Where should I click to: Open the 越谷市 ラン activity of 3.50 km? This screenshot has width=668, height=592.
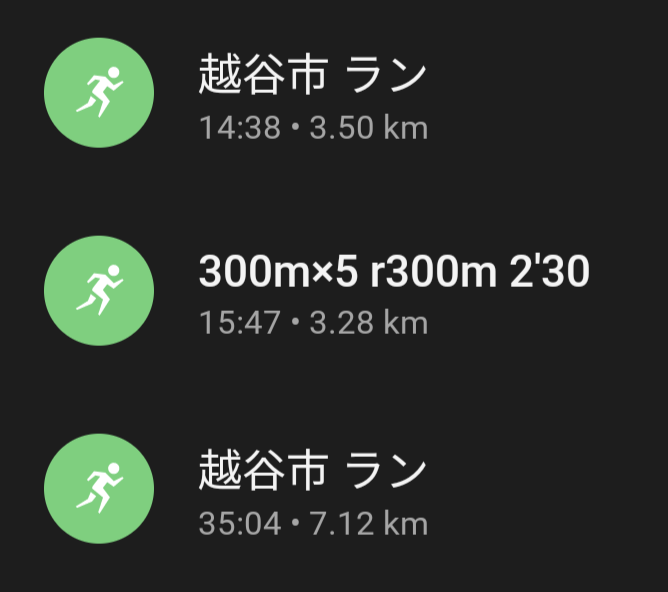pyautogui.click(x=313, y=96)
